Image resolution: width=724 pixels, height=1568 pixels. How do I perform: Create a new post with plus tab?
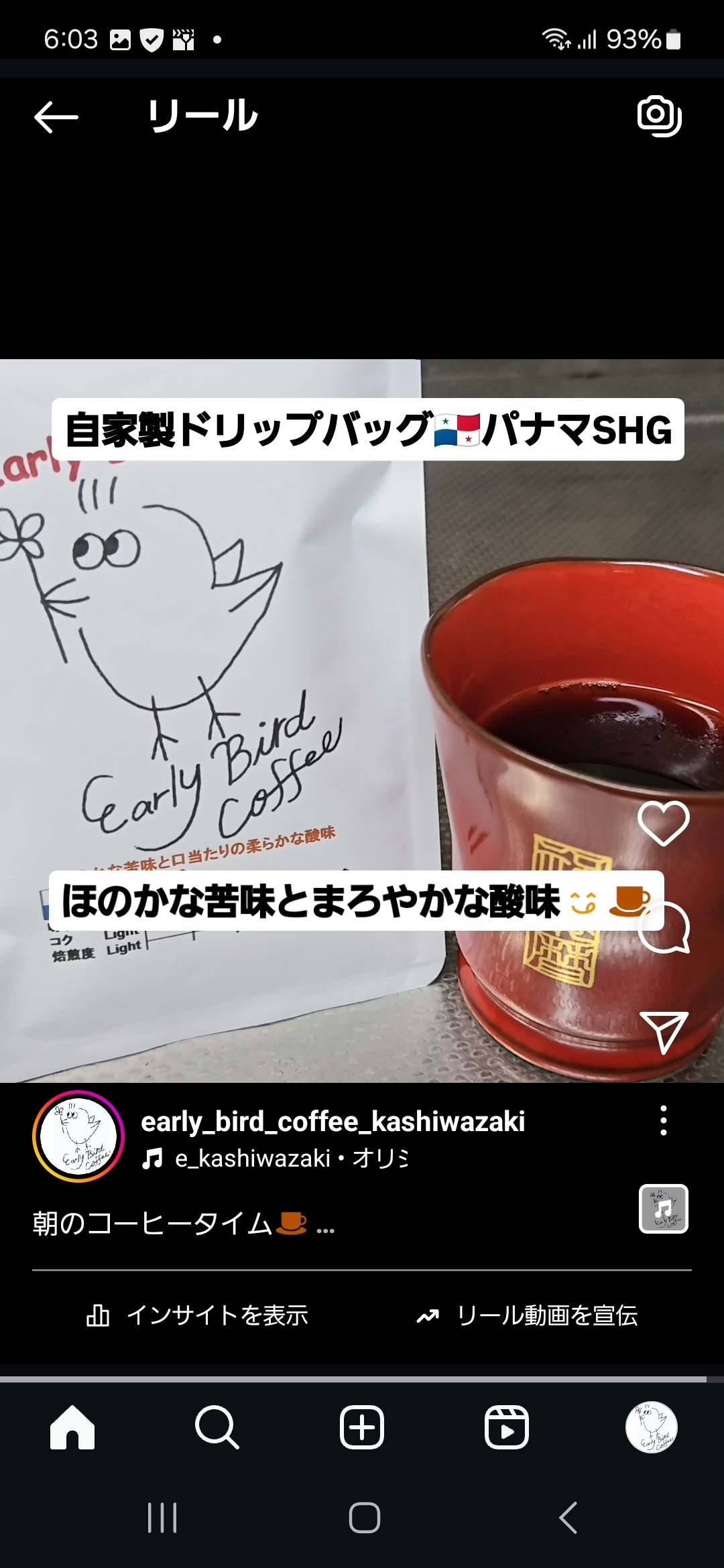click(x=362, y=1427)
